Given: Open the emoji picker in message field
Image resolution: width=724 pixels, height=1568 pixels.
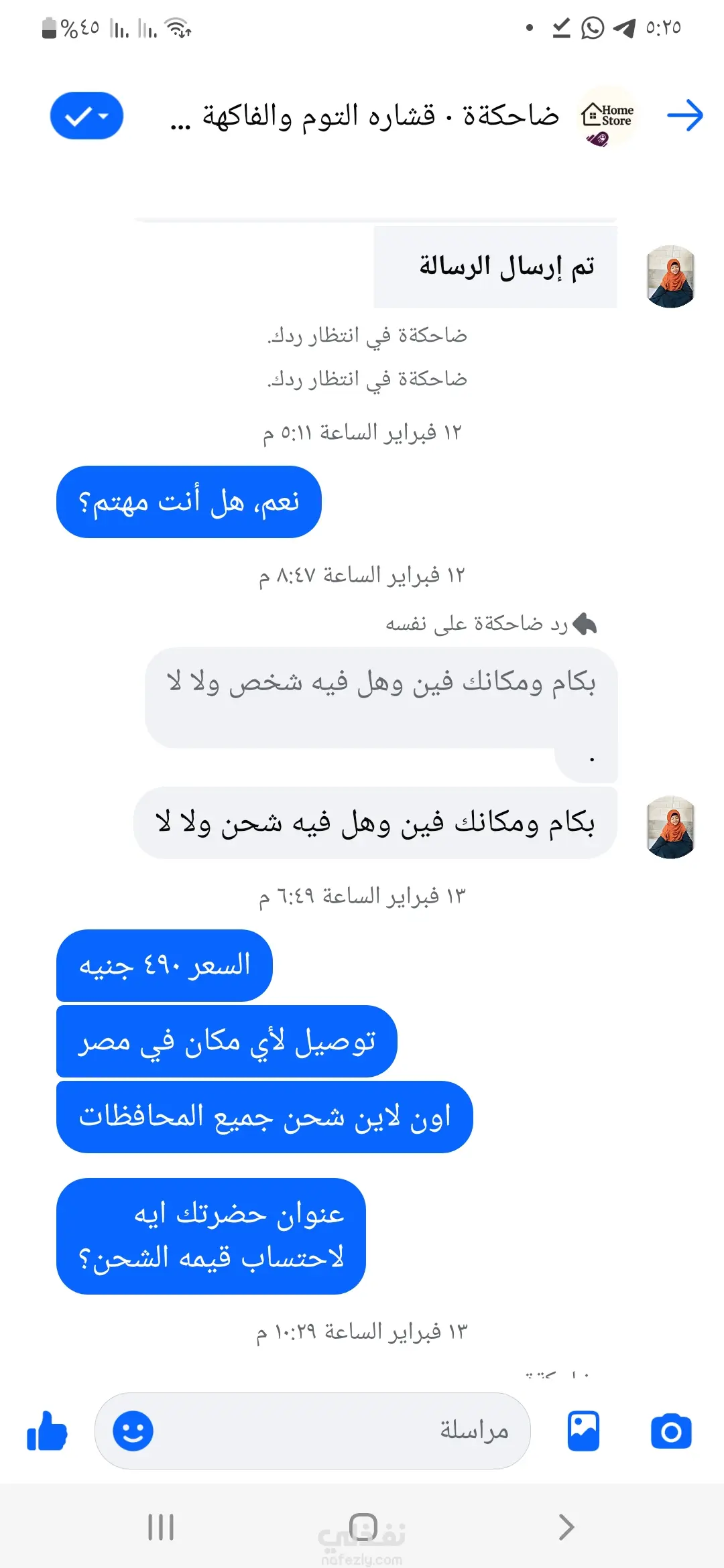Looking at the screenshot, I should coord(133,1431).
